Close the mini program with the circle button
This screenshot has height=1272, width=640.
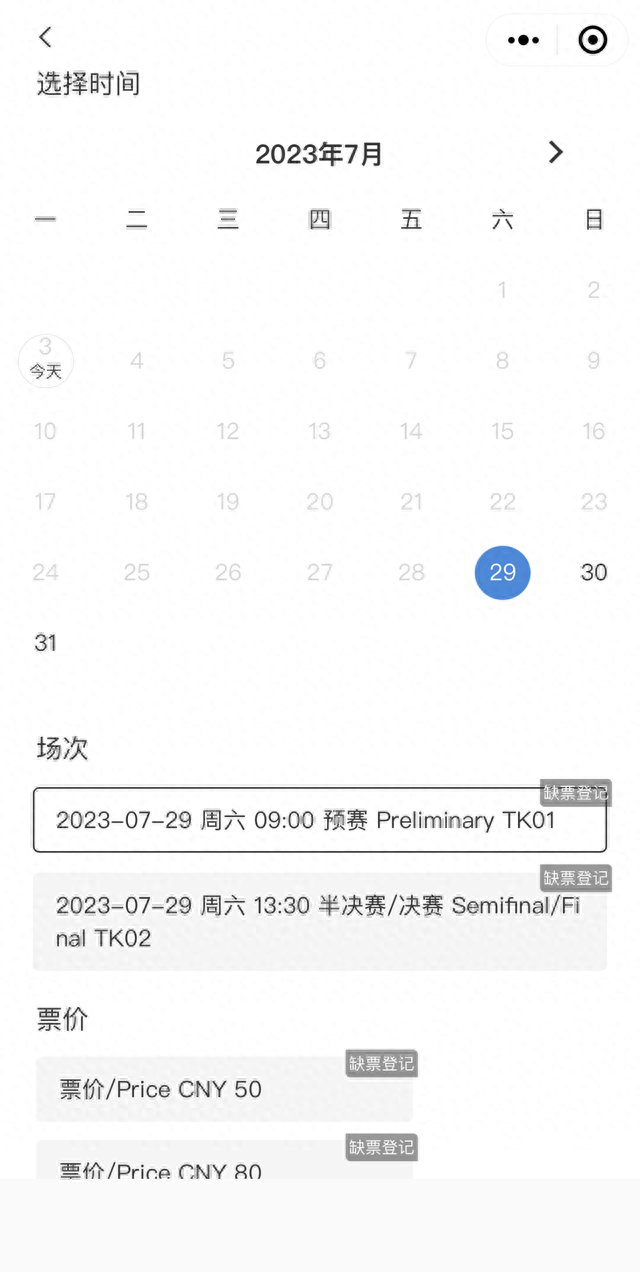pos(593,40)
